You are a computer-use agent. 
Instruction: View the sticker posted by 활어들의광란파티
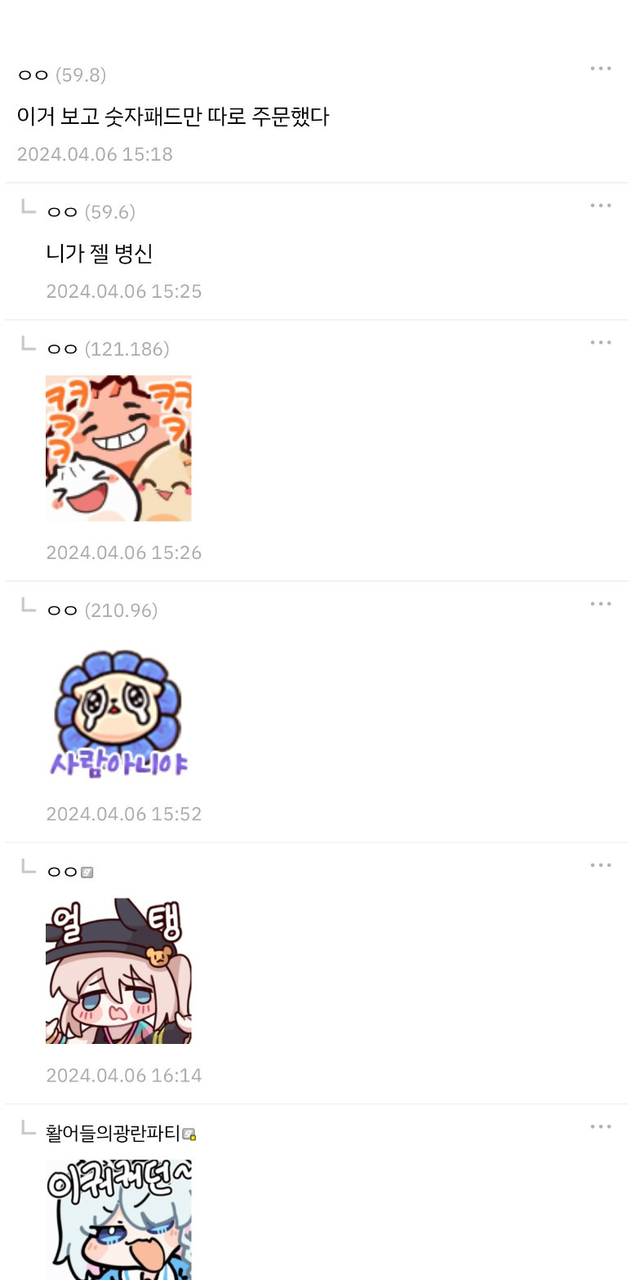118,1220
